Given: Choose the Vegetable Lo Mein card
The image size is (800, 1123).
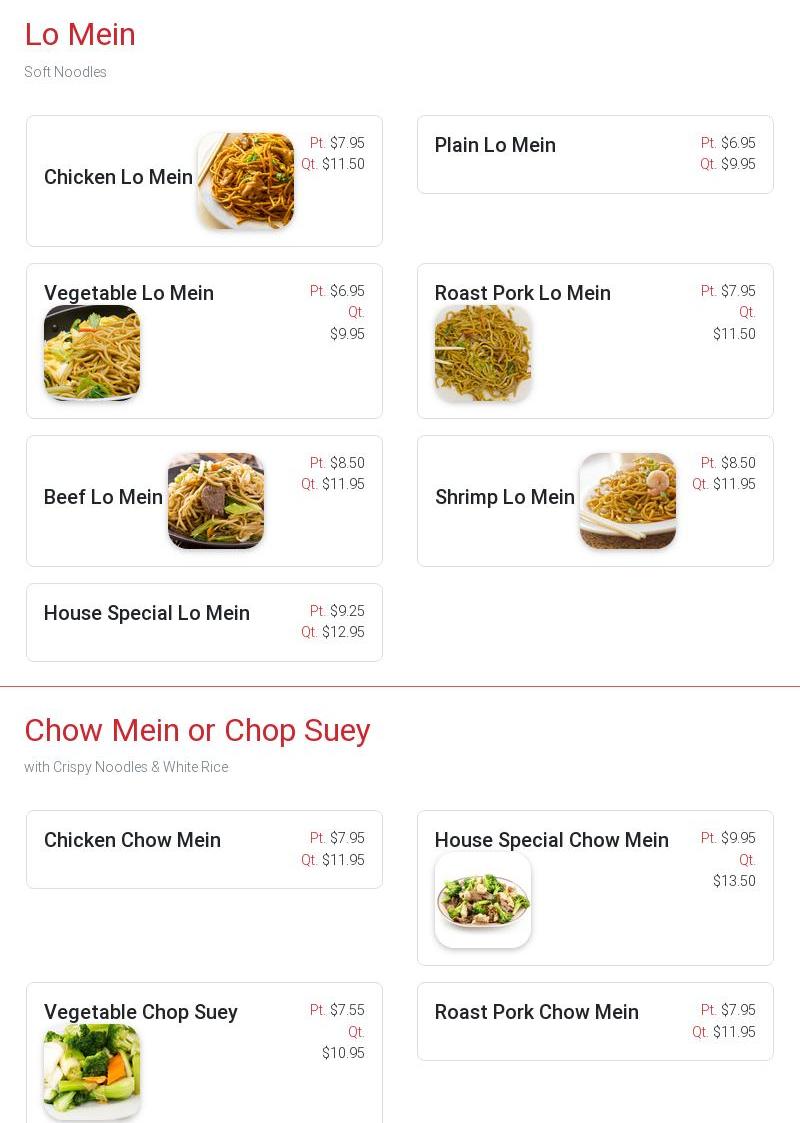Looking at the screenshot, I should pos(129,294).
